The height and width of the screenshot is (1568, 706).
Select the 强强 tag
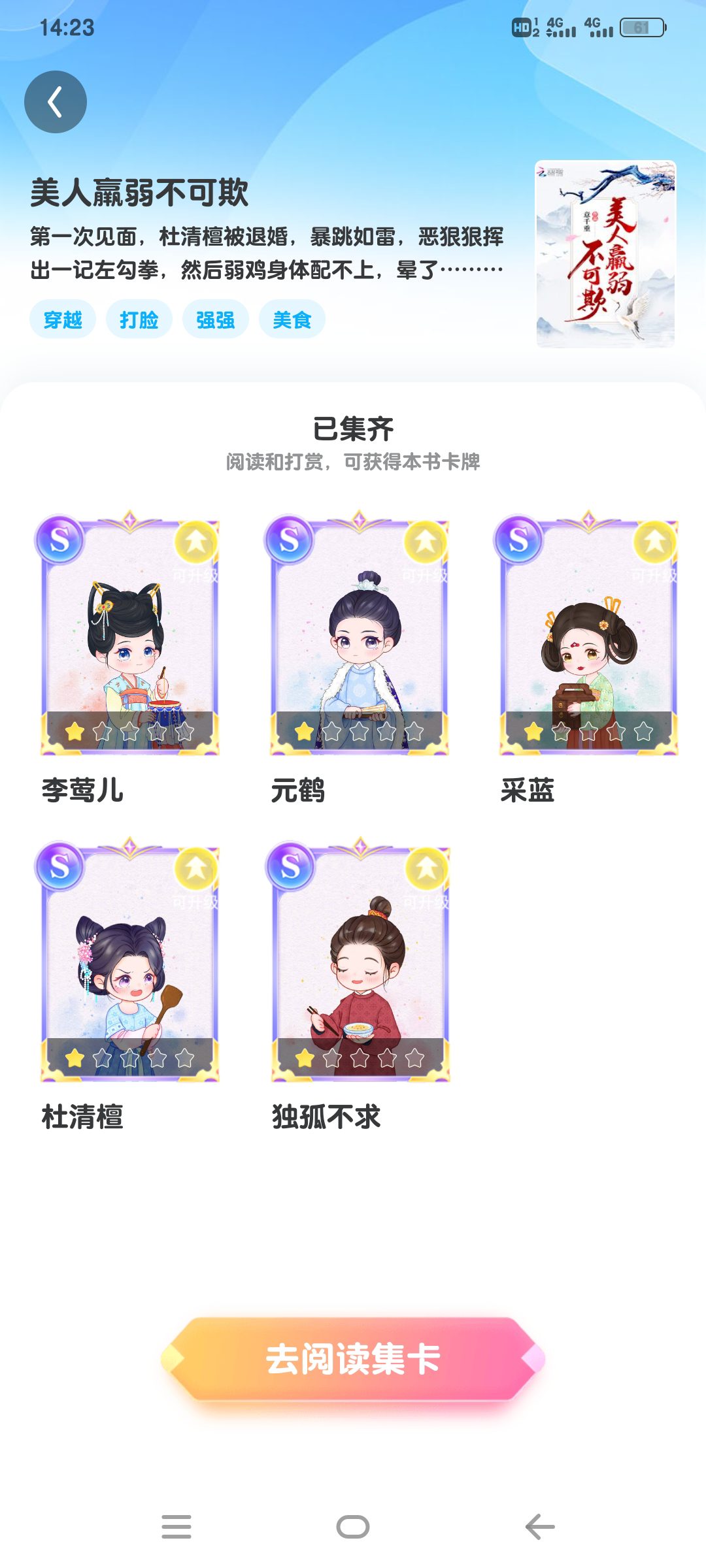click(x=216, y=319)
